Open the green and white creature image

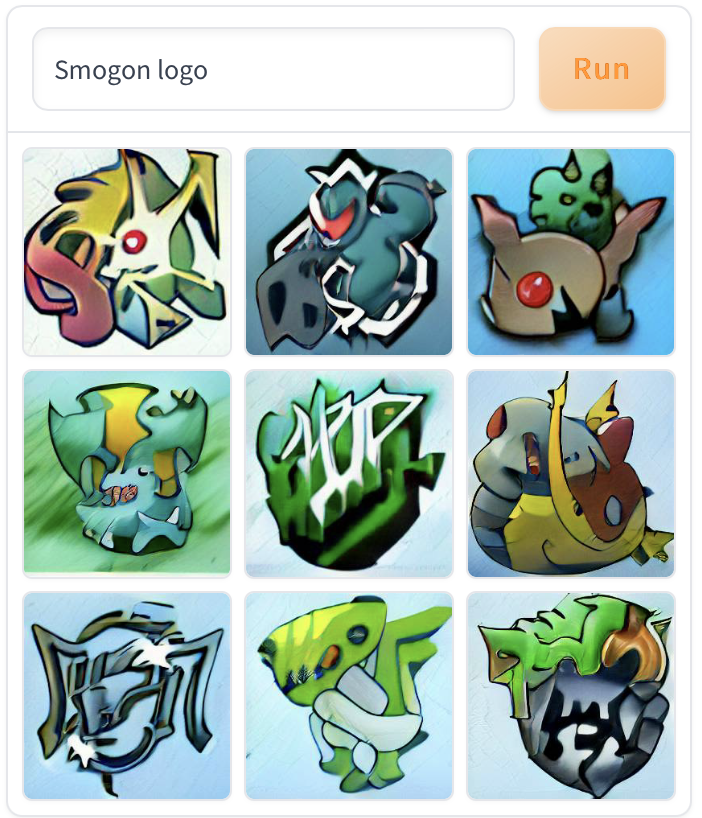coord(349,696)
